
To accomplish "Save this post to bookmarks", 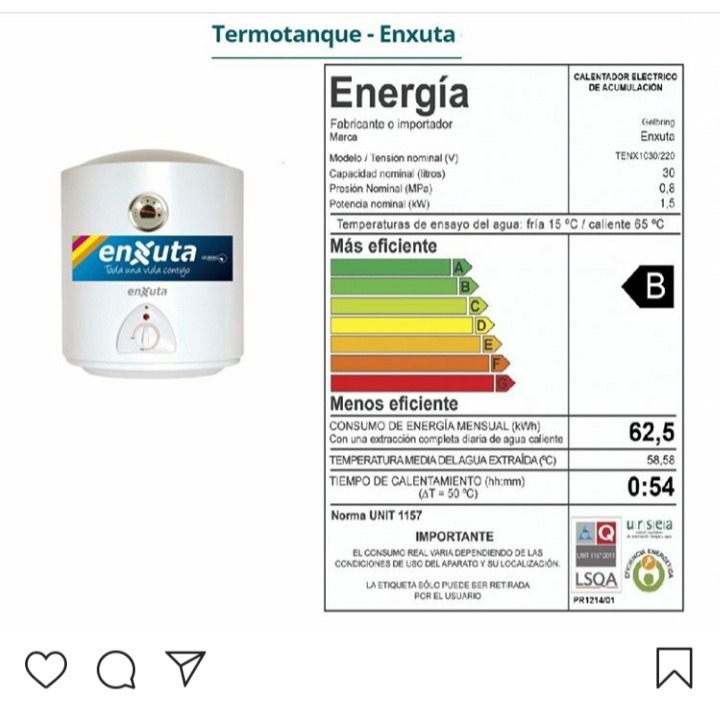I will (x=674, y=668).
